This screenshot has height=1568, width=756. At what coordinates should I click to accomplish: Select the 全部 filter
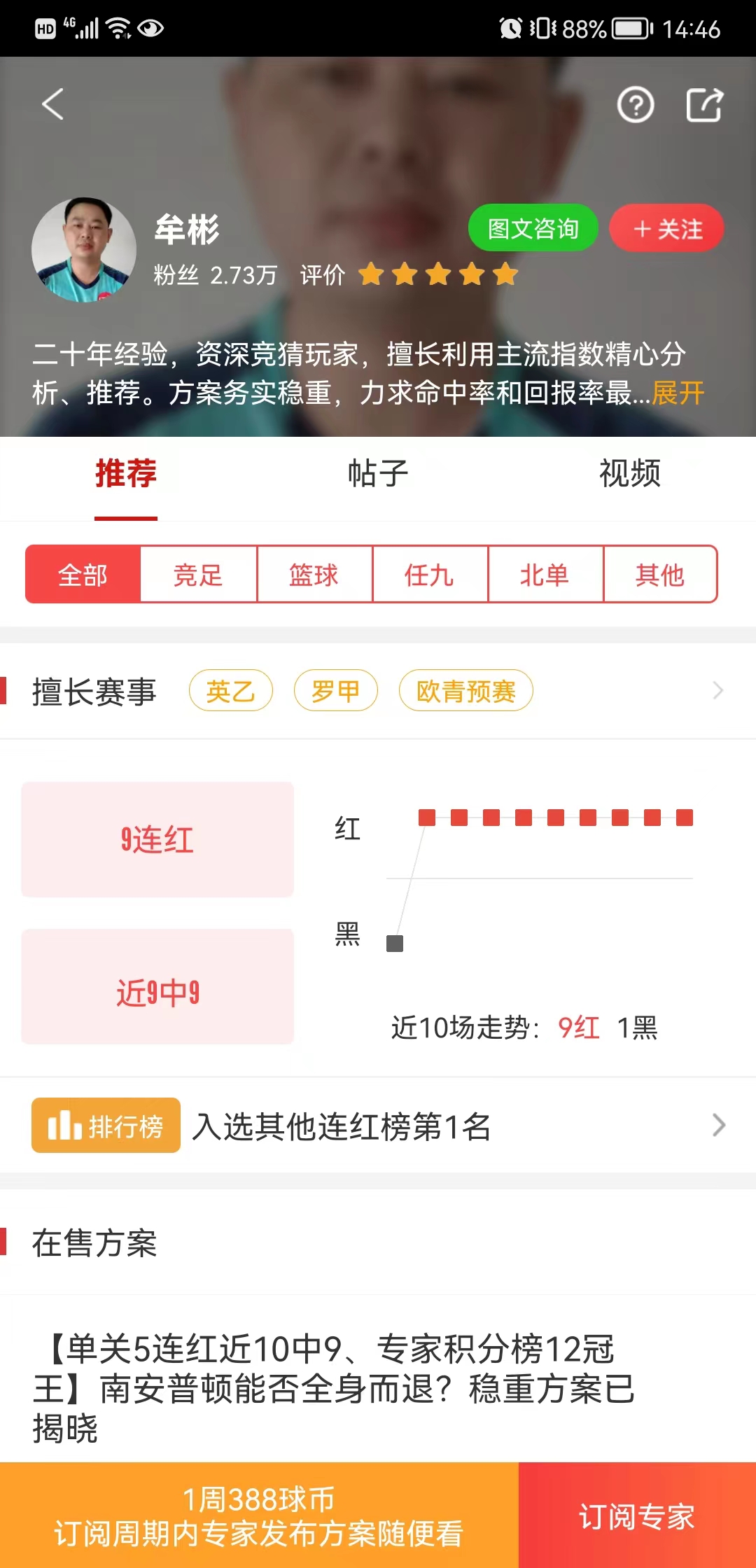pyautogui.click(x=83, y=575)
